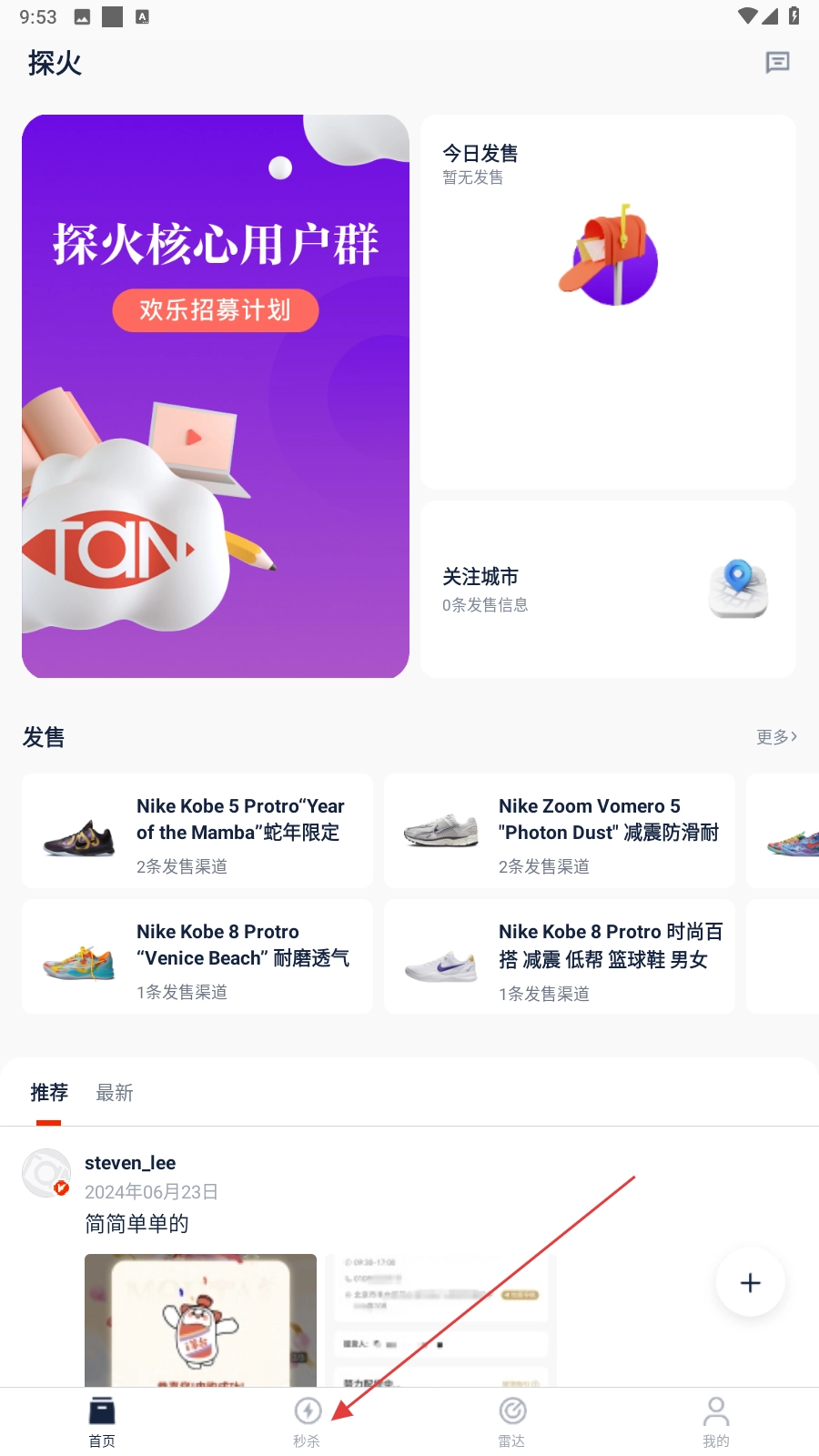The height and width of the screenshot is (1456, 819).
Task: Tap 更多 to see more releases
Action: click(776, 737)
